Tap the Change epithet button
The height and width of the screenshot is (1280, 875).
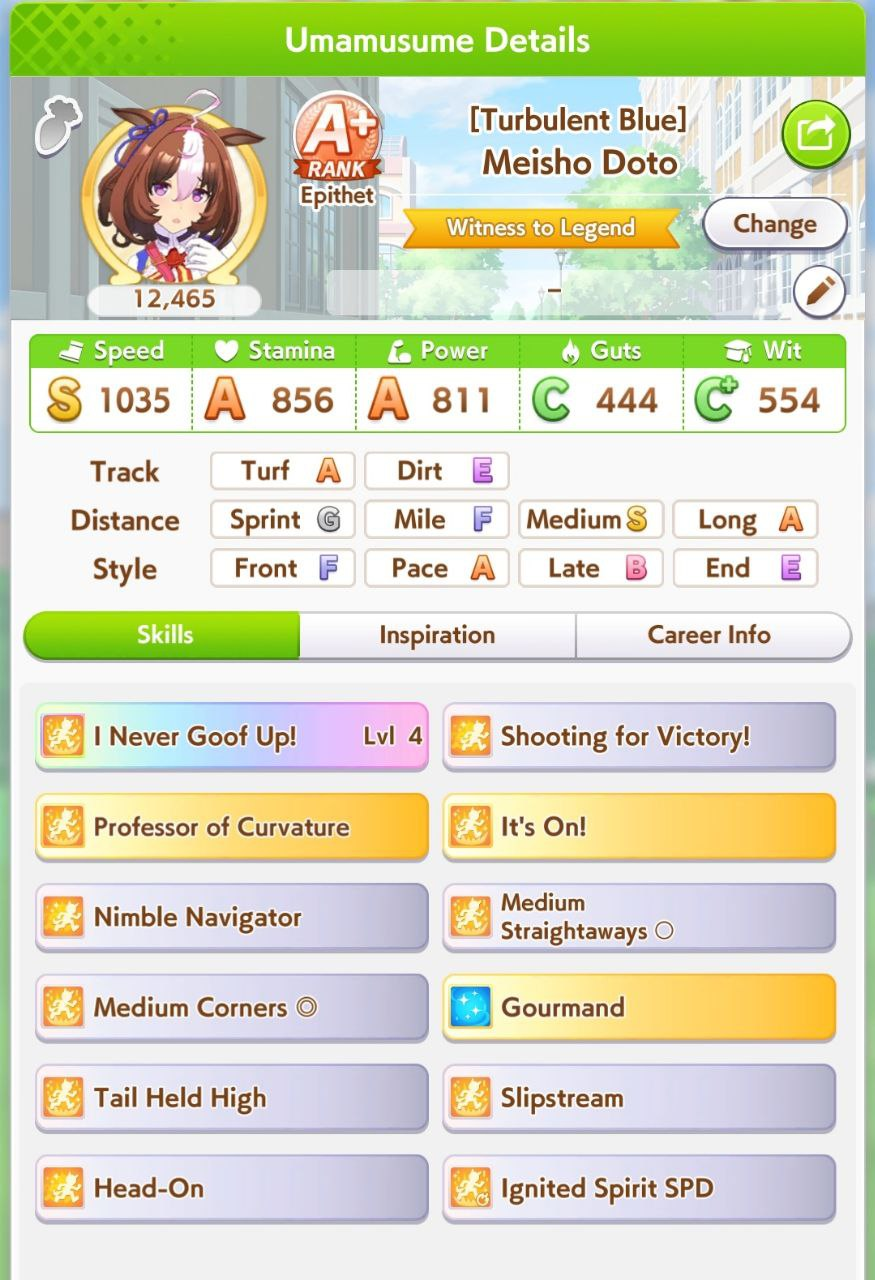[x=775, y=224]
